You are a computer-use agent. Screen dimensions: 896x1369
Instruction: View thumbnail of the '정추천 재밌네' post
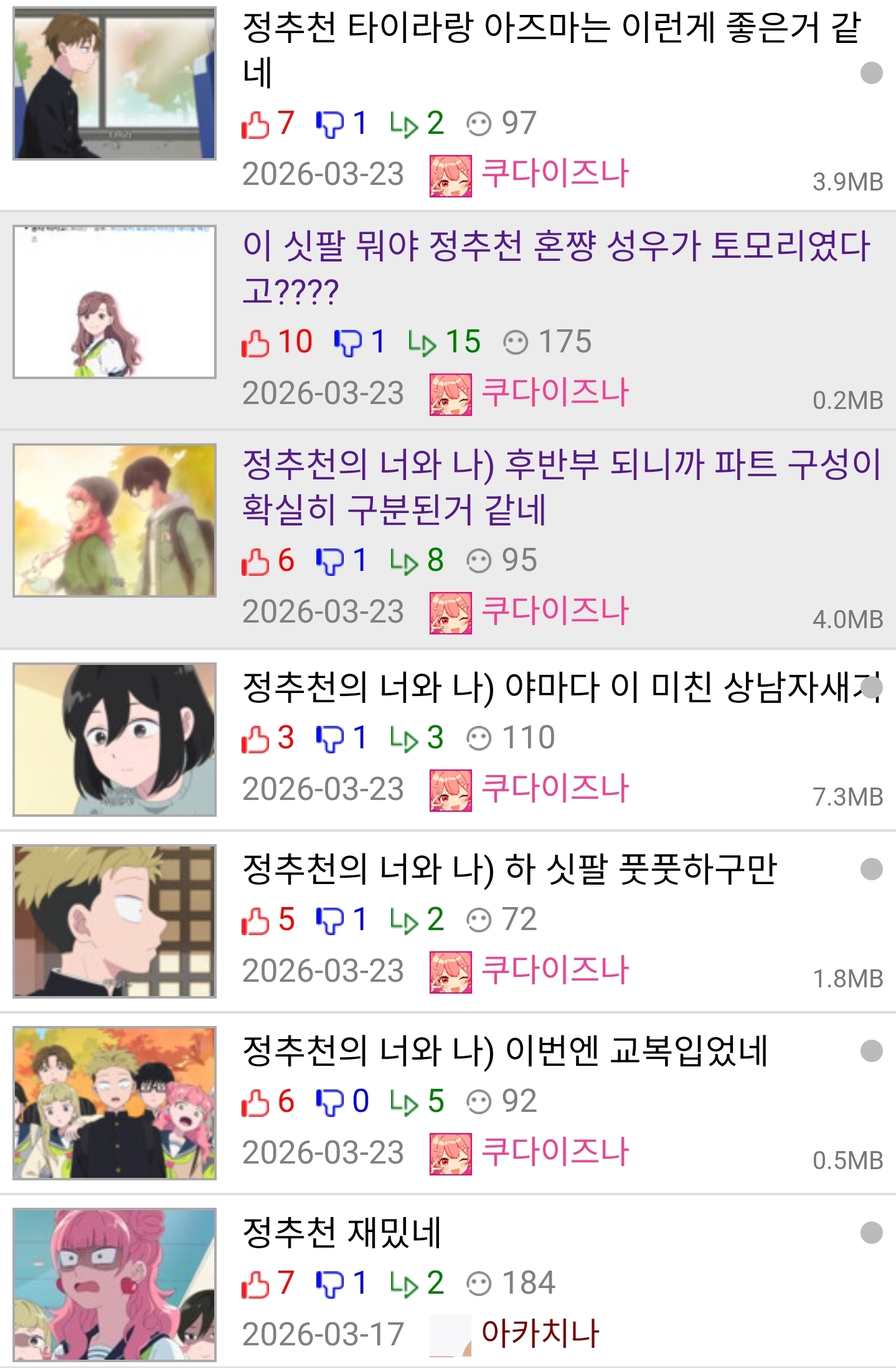[115, 1284]
